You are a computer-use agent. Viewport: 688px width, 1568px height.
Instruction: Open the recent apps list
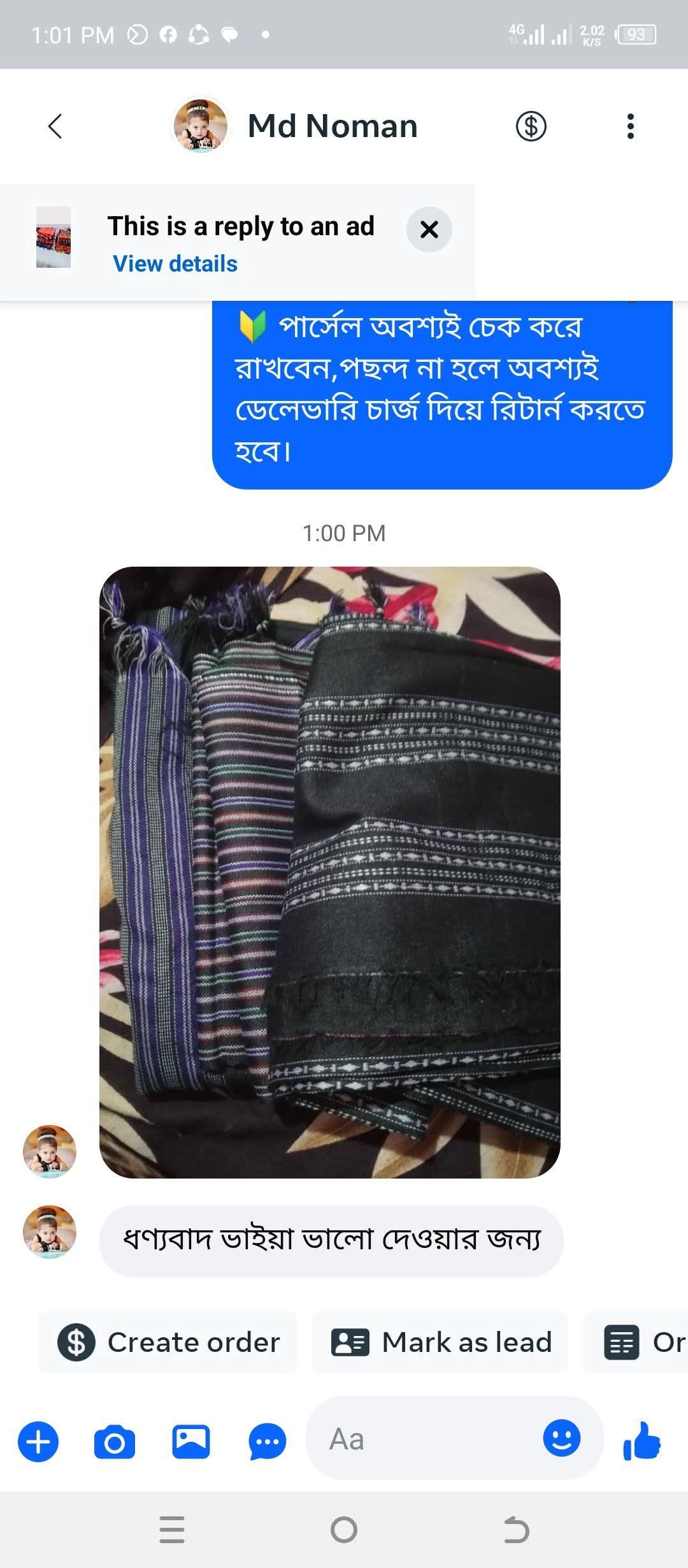click(172, 1529)
